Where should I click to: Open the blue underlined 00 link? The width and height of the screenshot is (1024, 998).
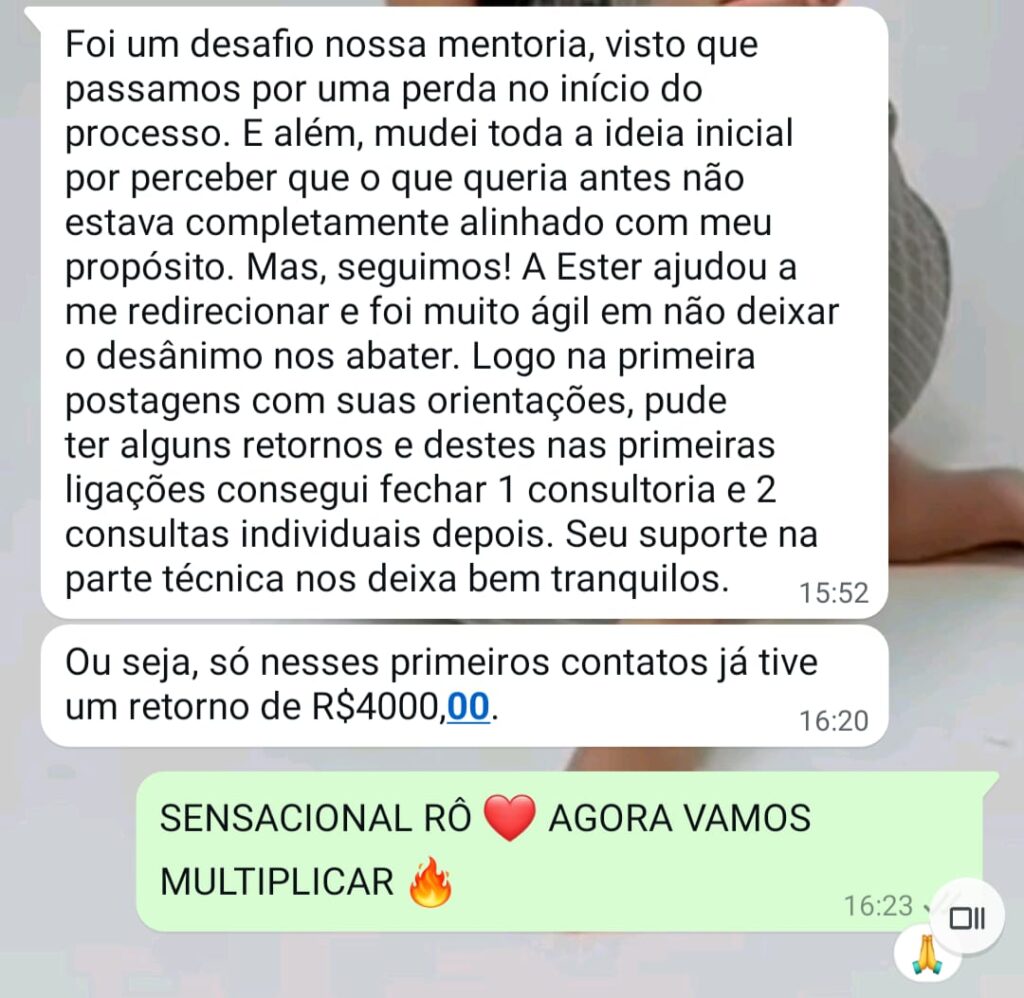click(x=469, y=708)
